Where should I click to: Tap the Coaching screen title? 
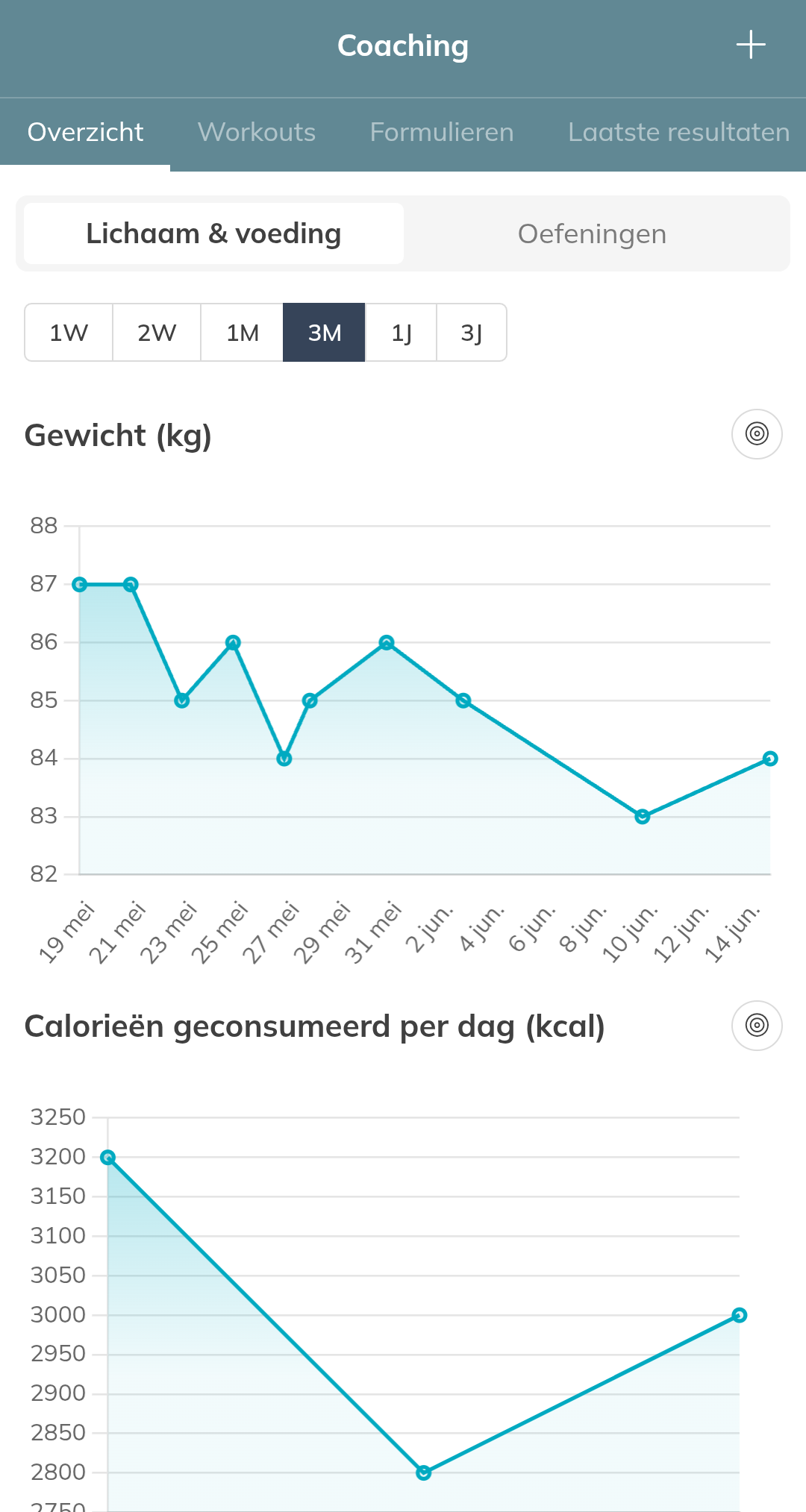402,45
